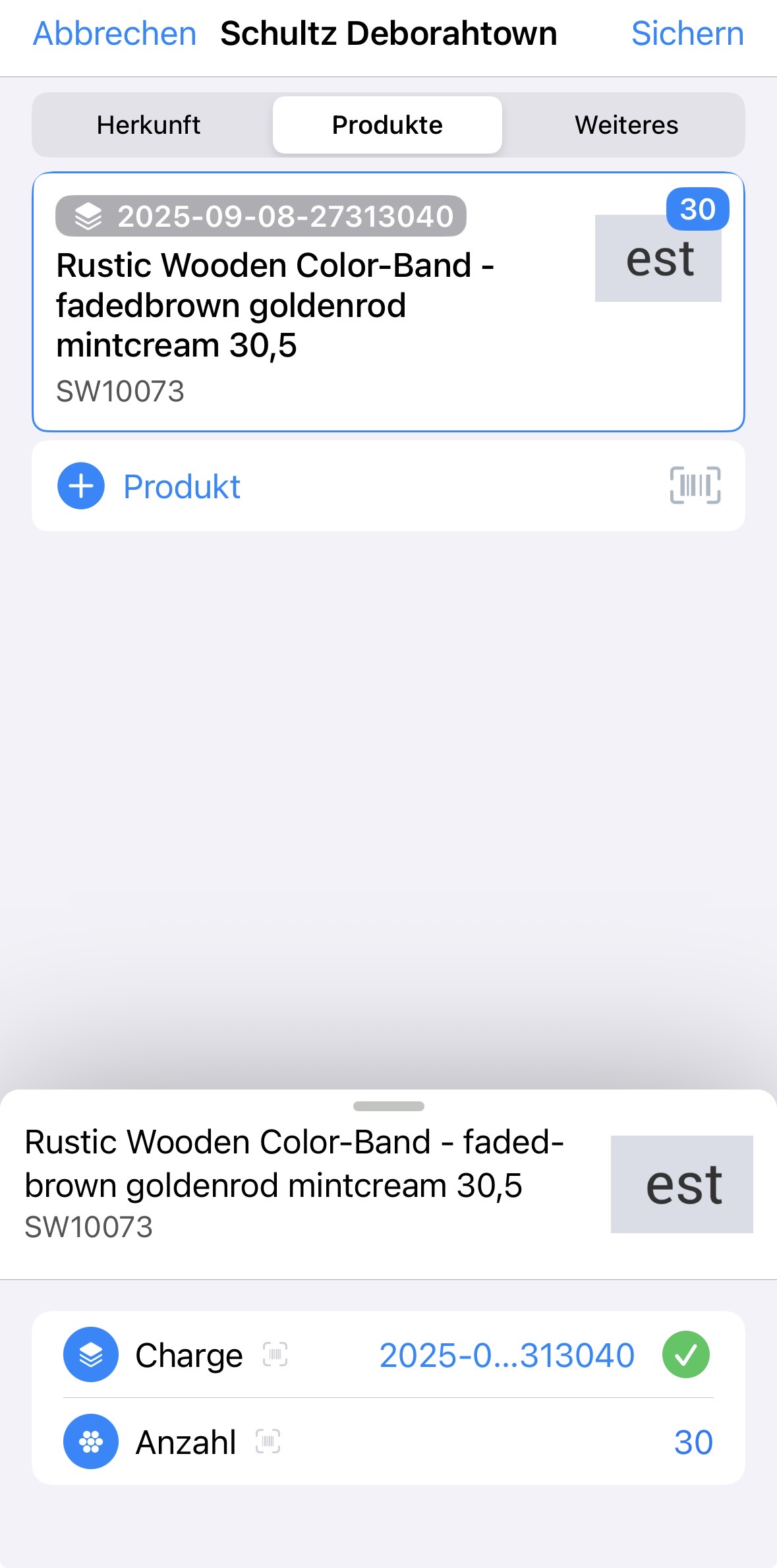
Task: Change the Anzahl quantity of 30
Action: [x=693, y=1442]
